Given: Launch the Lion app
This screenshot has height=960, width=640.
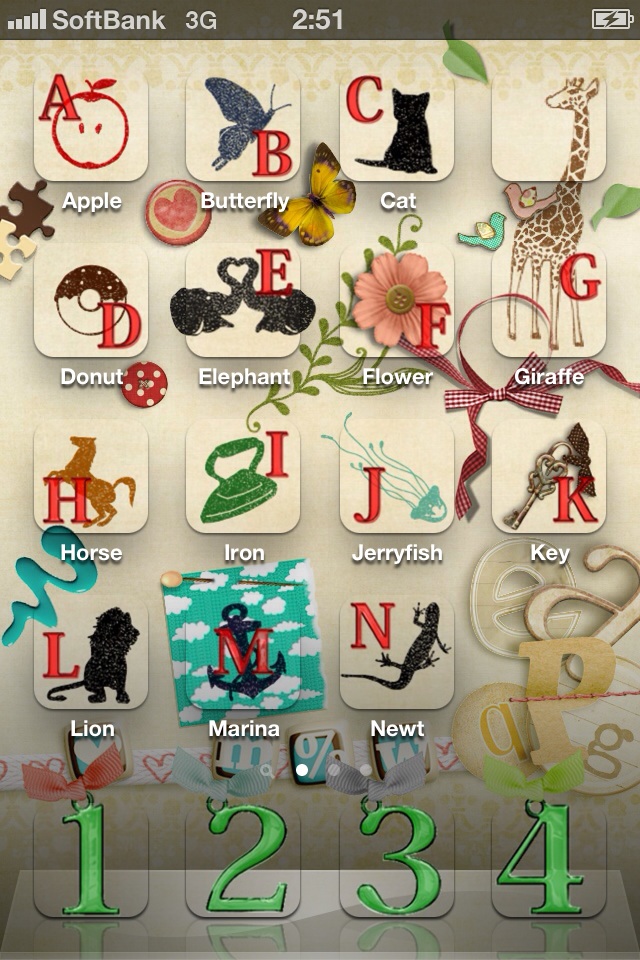Looking at the screenshot, I should (91, 653).
